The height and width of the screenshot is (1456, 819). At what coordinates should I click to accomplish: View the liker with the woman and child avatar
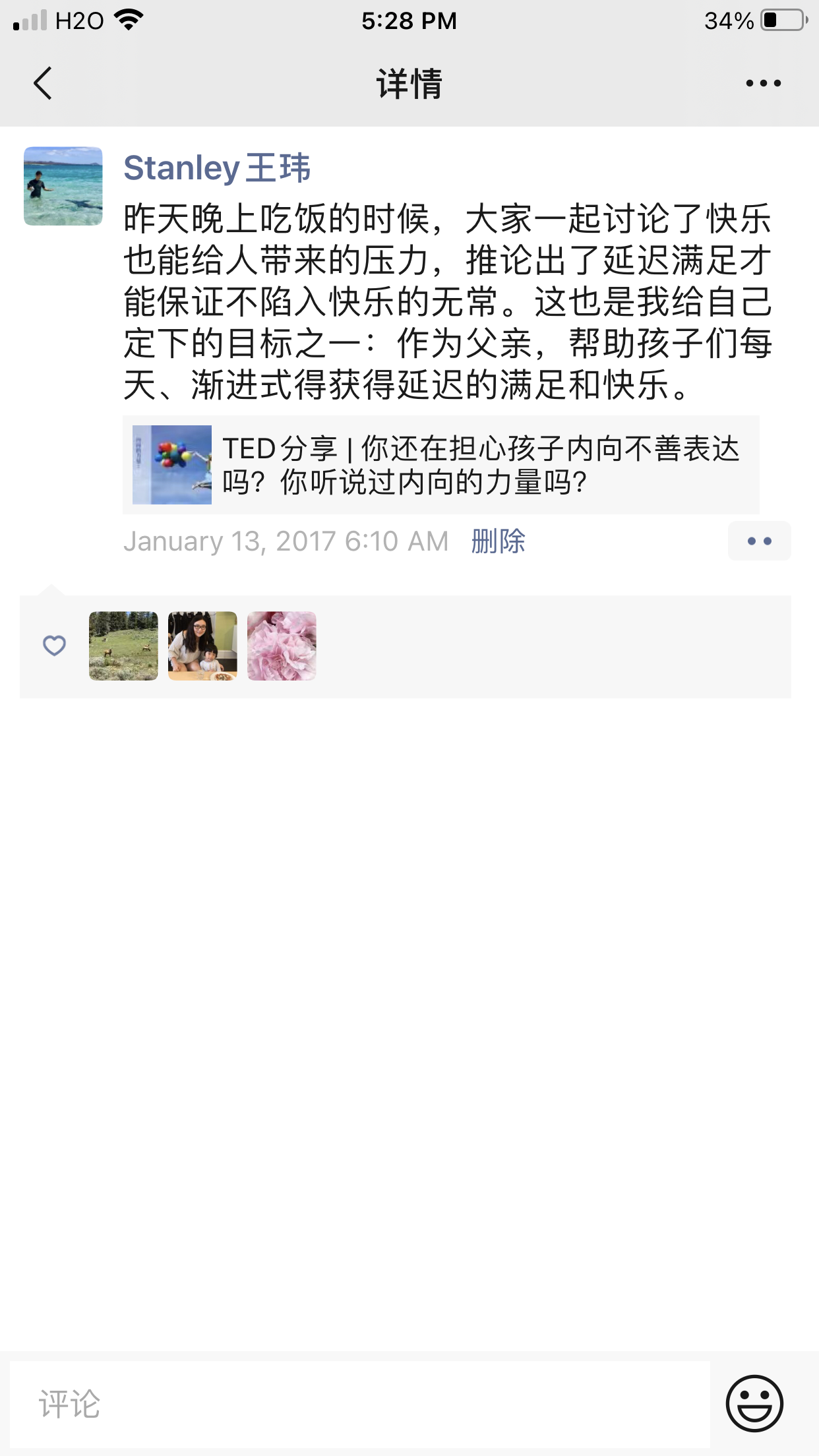tap(202, 646)
